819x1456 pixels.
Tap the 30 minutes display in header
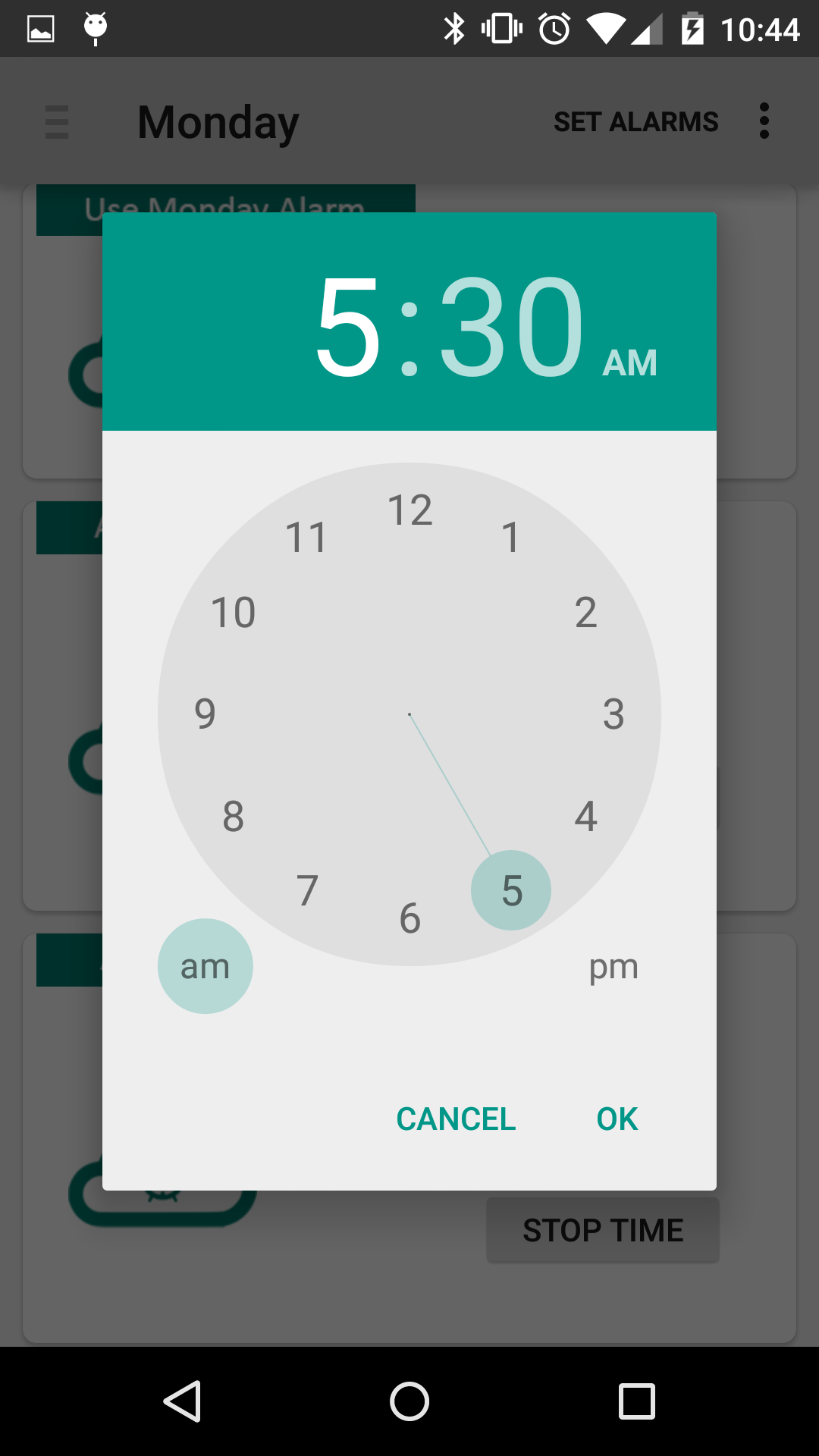pyautogui.click(x=513, y=326)
